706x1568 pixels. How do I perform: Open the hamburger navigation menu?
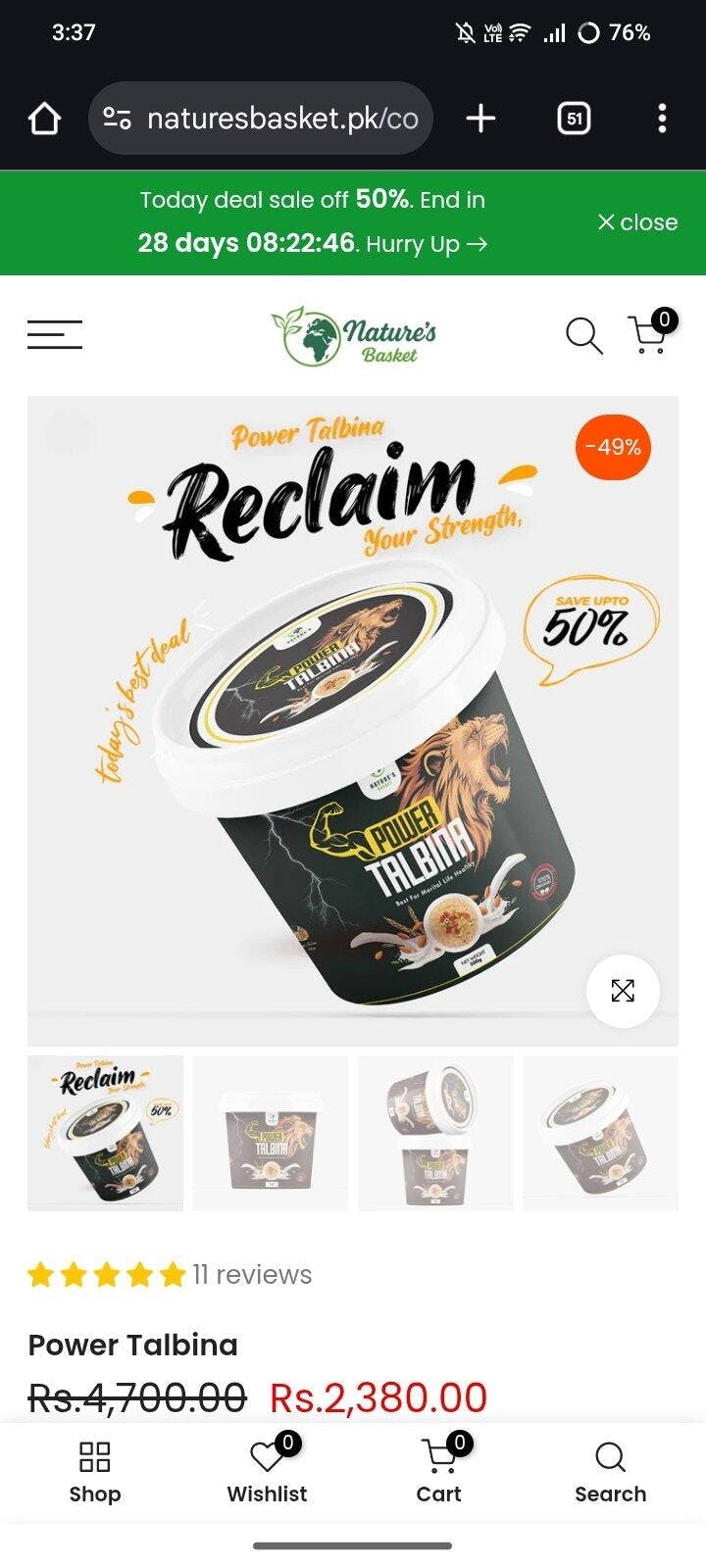[55, 334]
